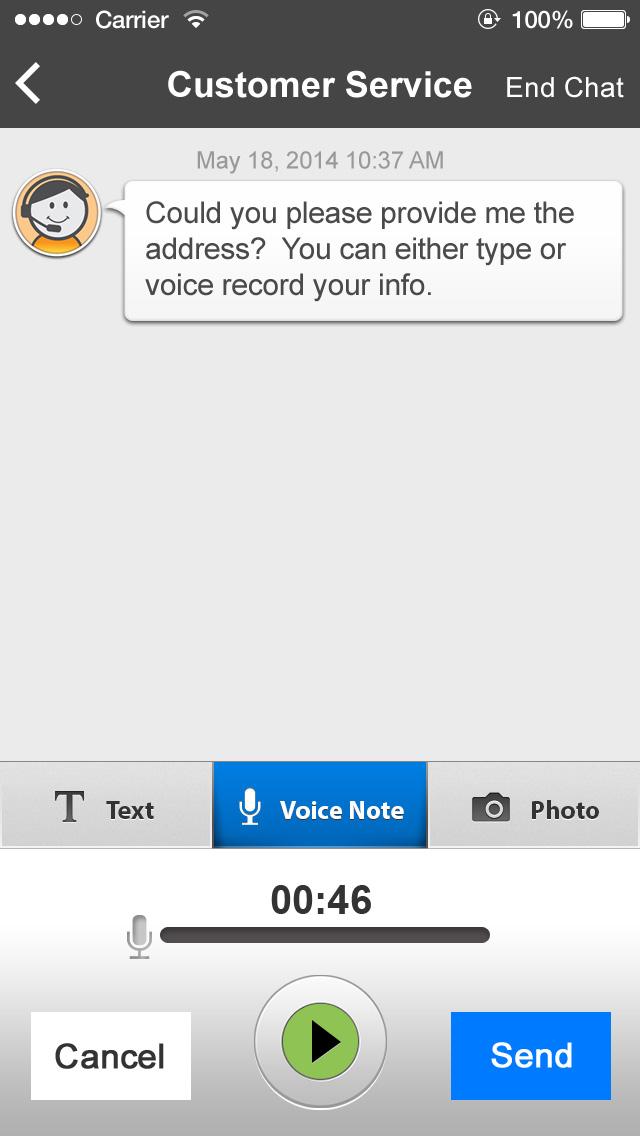Cancel the voice recording
The width and height of the screenshot is (640, 1136).
pyautogui.click(x=110, y=1056)
